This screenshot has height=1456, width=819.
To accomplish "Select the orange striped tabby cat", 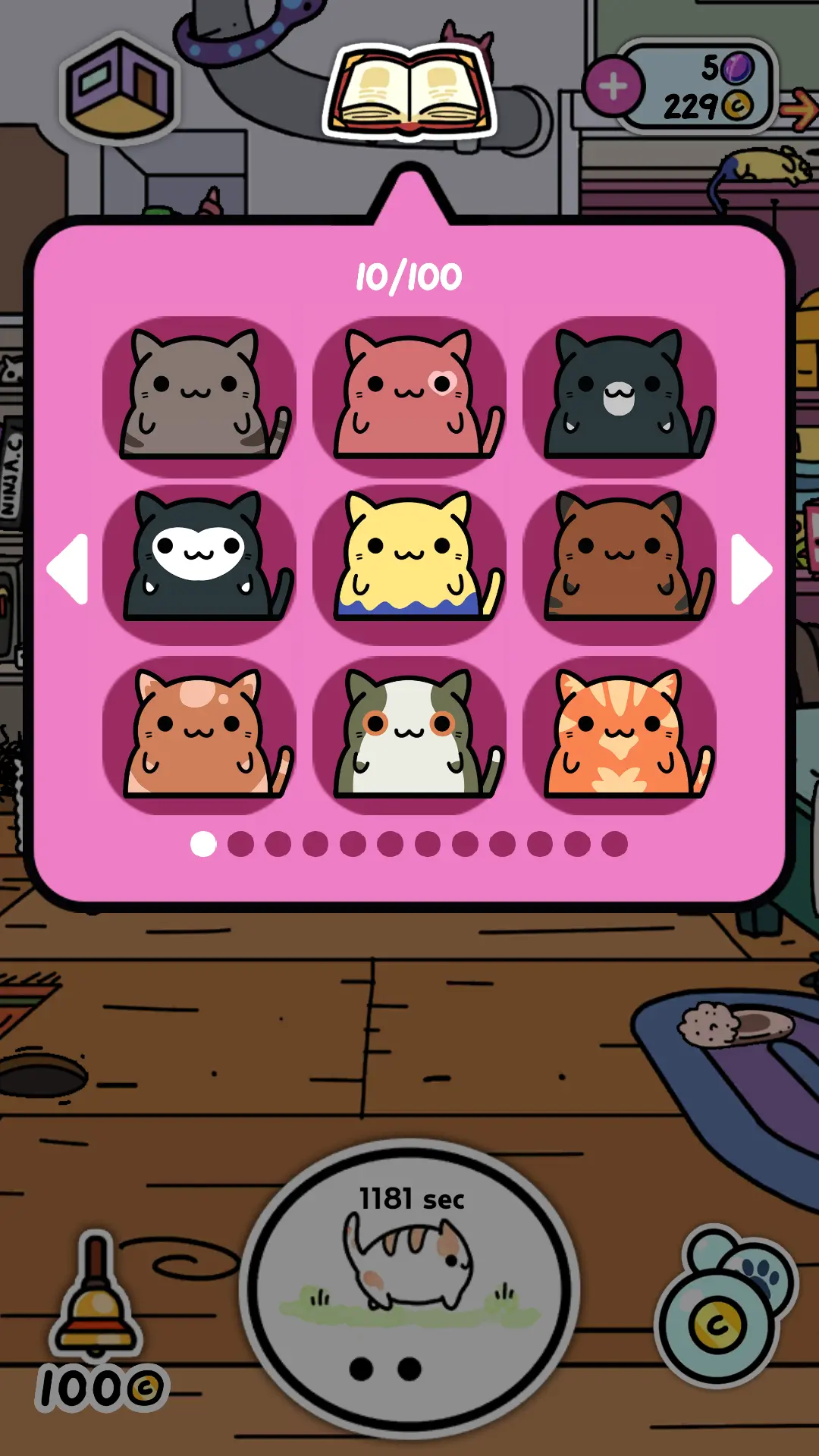I will (x=620, y=734).
